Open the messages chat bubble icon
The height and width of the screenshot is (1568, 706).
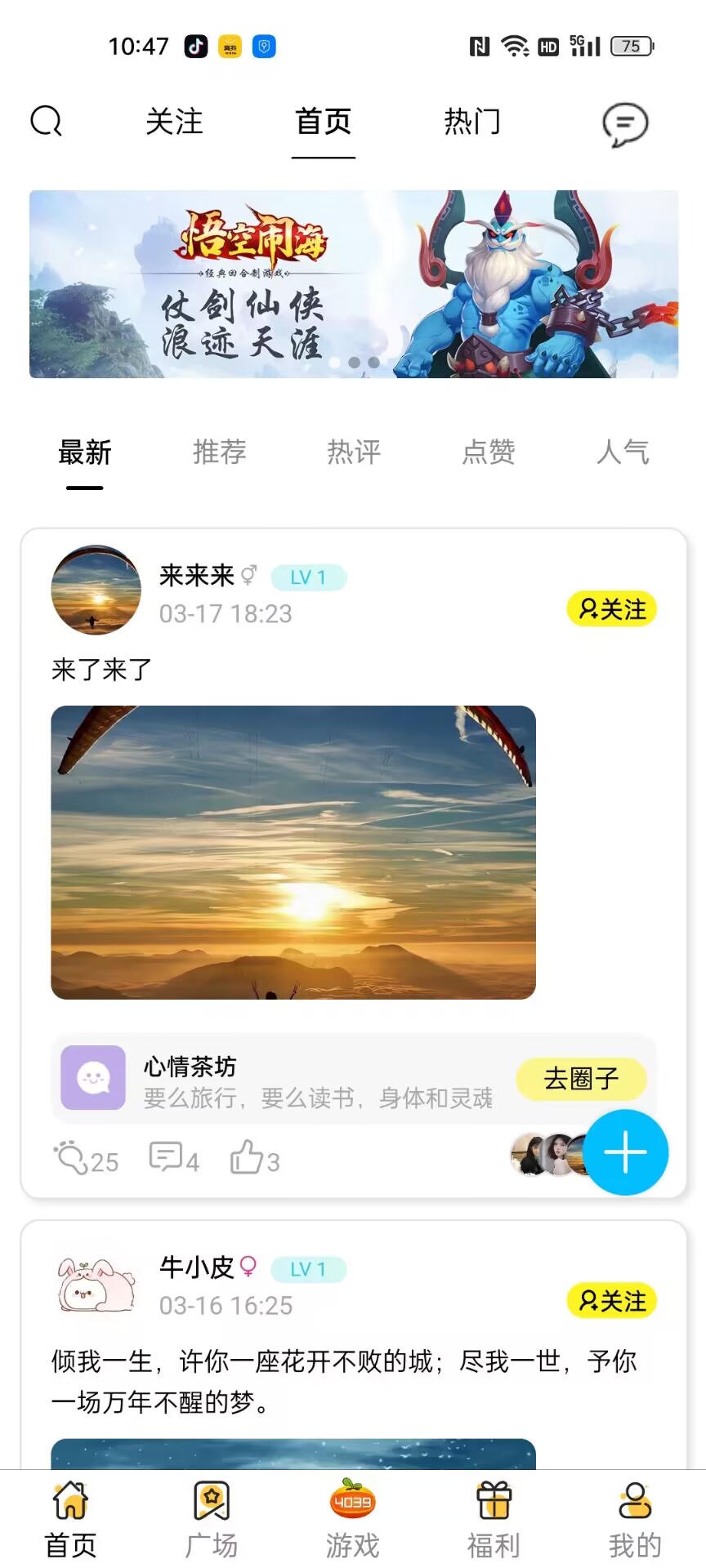tap(624, 123)
